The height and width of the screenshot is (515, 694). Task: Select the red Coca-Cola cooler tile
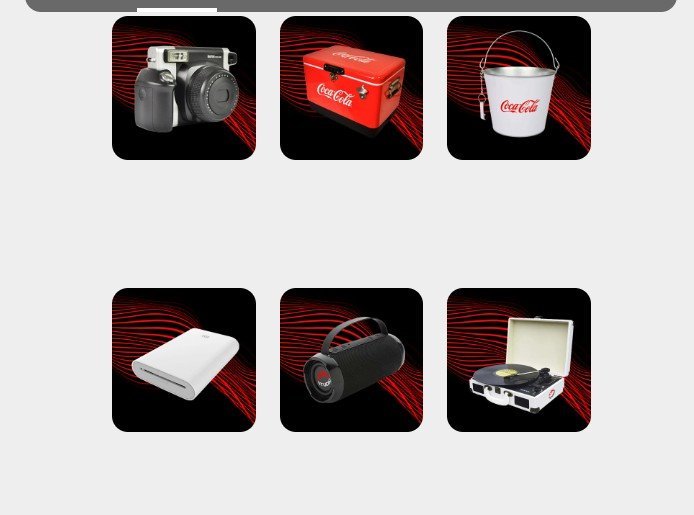[x=351, y=88]
